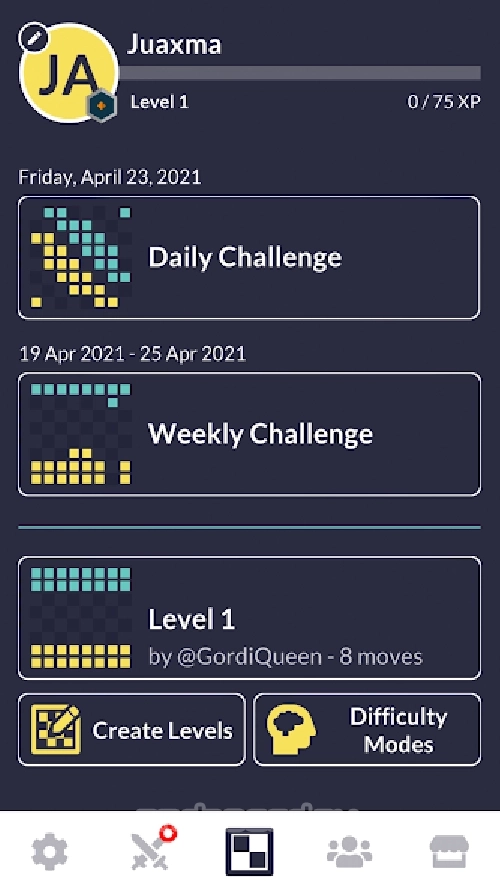The image size is (500, 893).
Task: Tap the hexagon badge on avatar
Action: pos(101,106)
